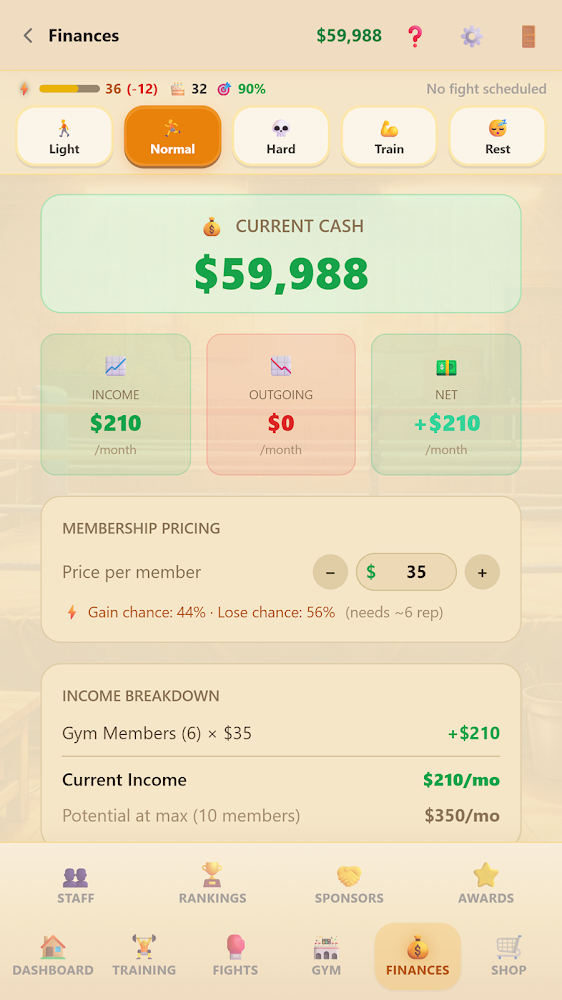Switch to the Dashboard tab
562x1000 pixels.
(53, 956)
